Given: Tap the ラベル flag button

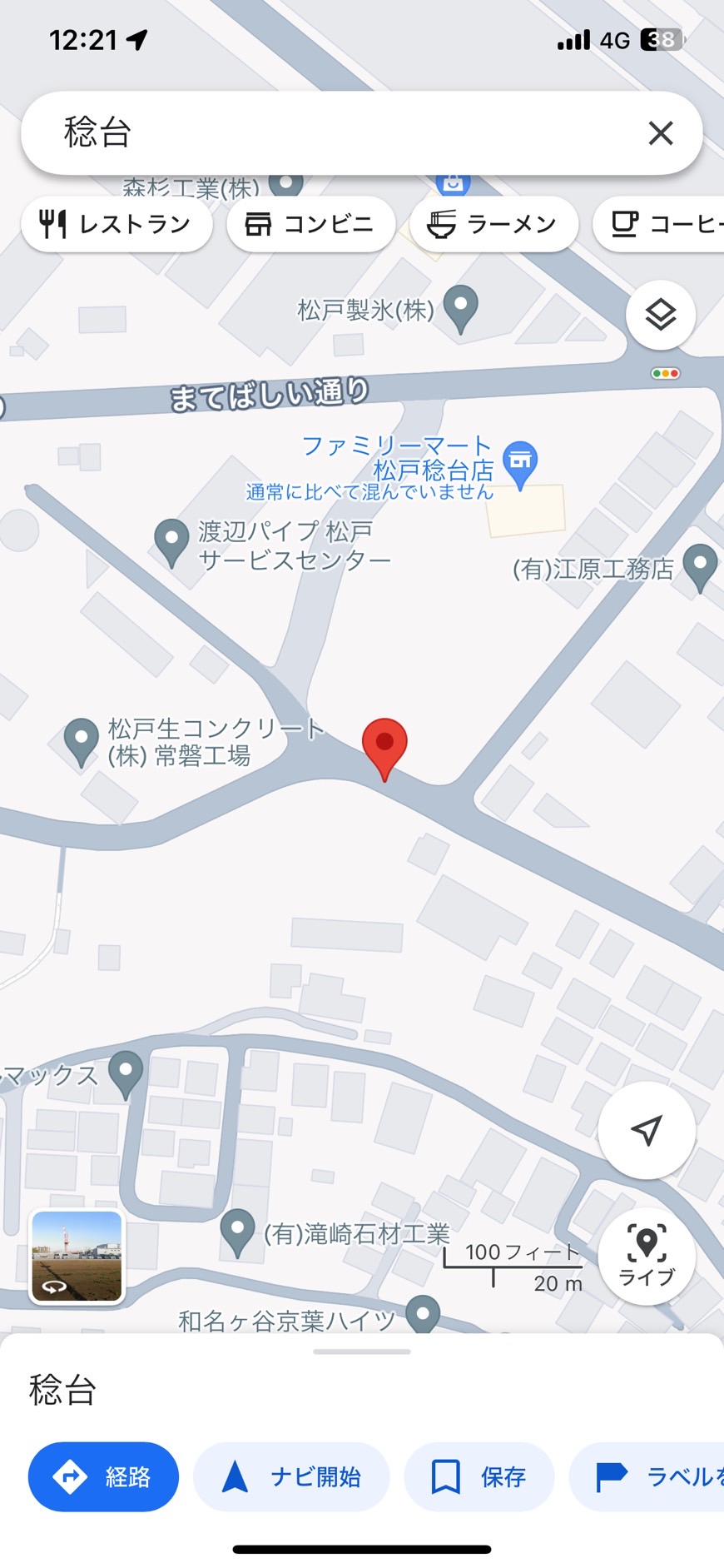Looking at the screenshot, I should click(x=647, y=1476).
